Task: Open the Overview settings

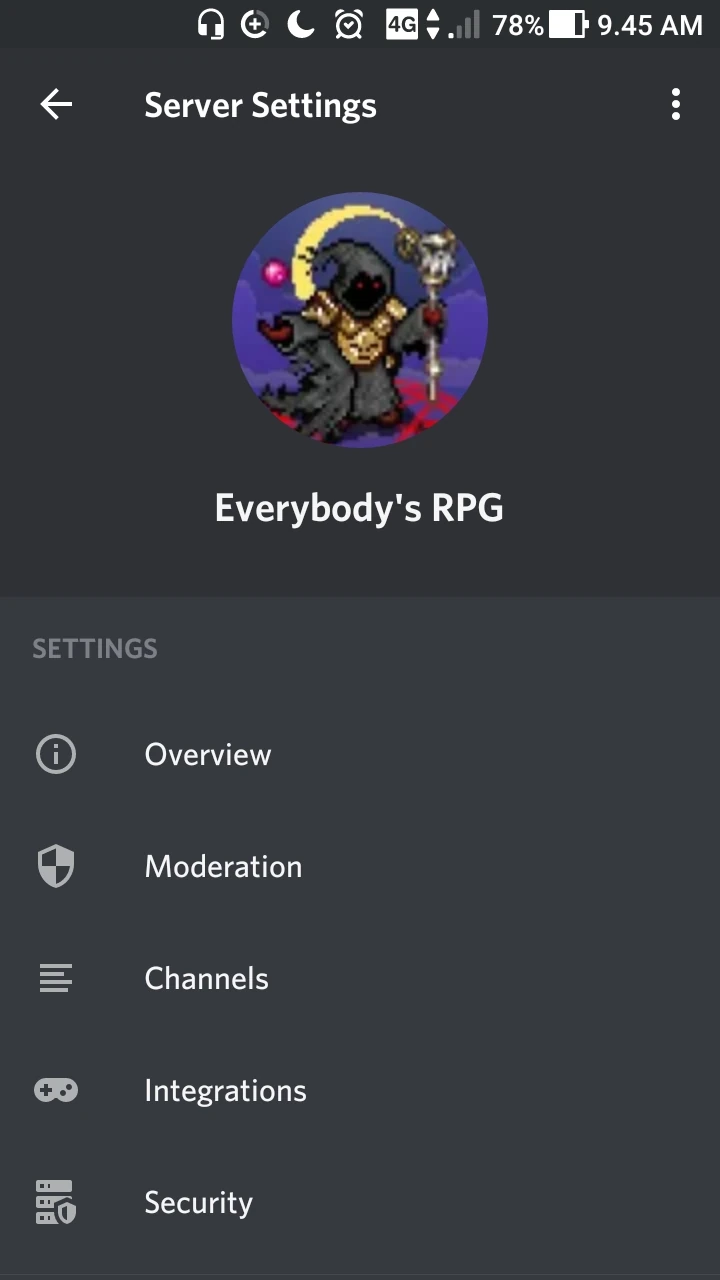Action: coord(208,755)
